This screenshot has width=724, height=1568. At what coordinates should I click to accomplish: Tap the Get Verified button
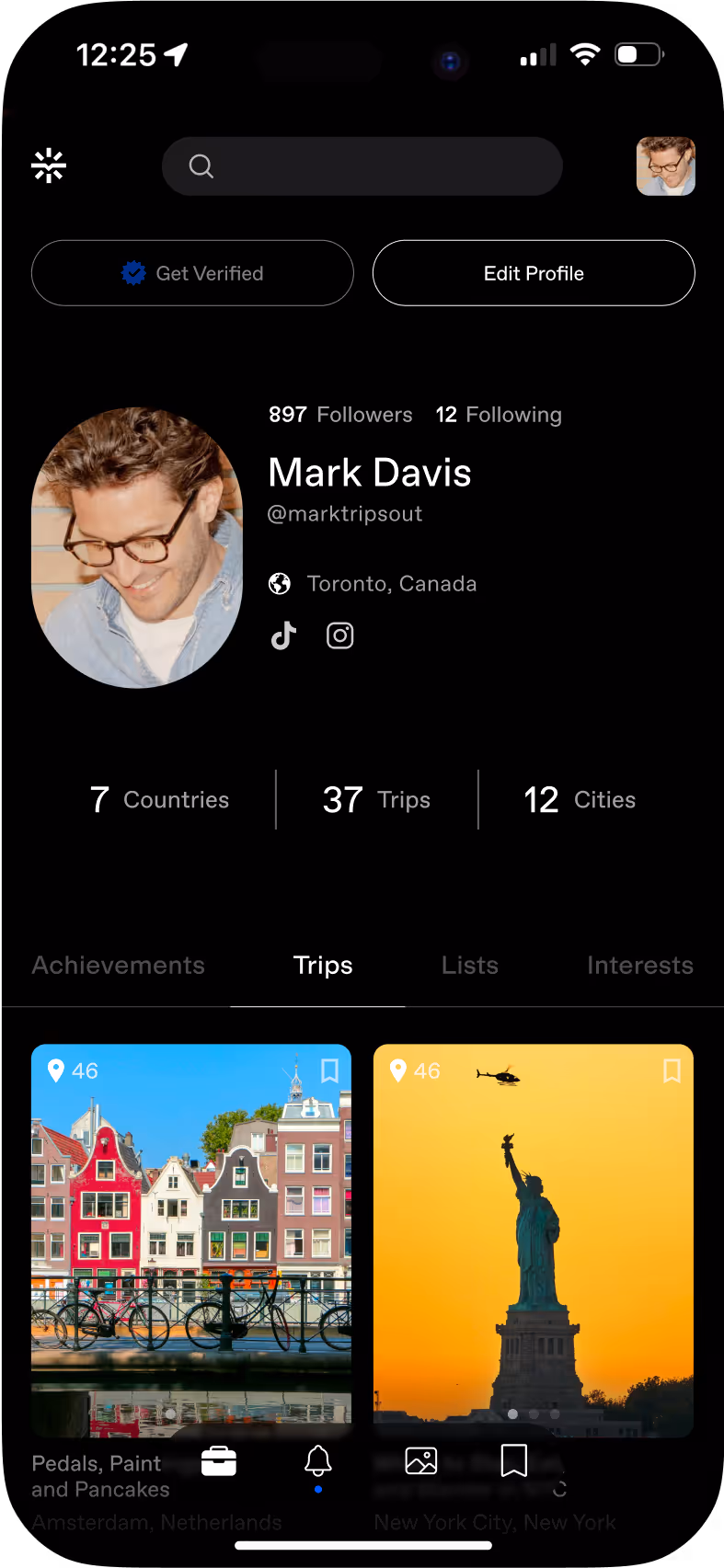pyautogui.click(x=192, y=273)
